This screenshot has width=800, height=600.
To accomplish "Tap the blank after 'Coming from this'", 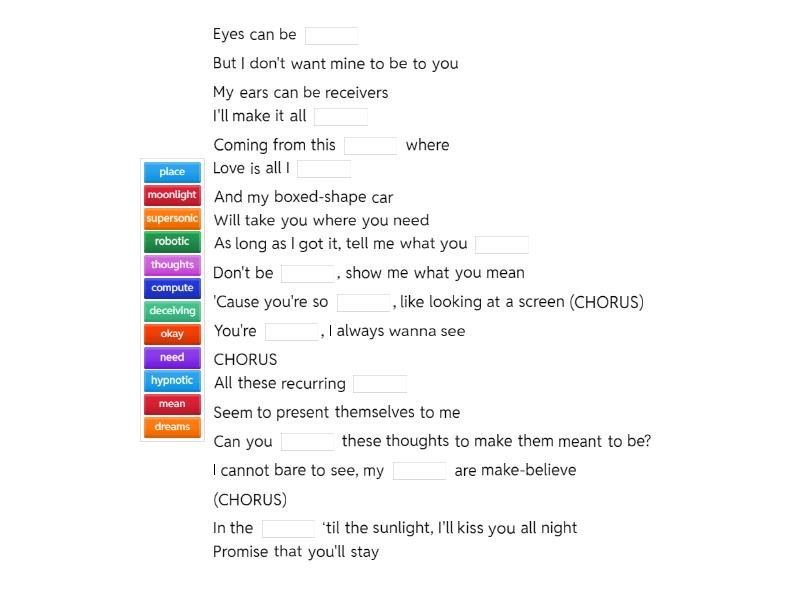I will pos(370,146).
